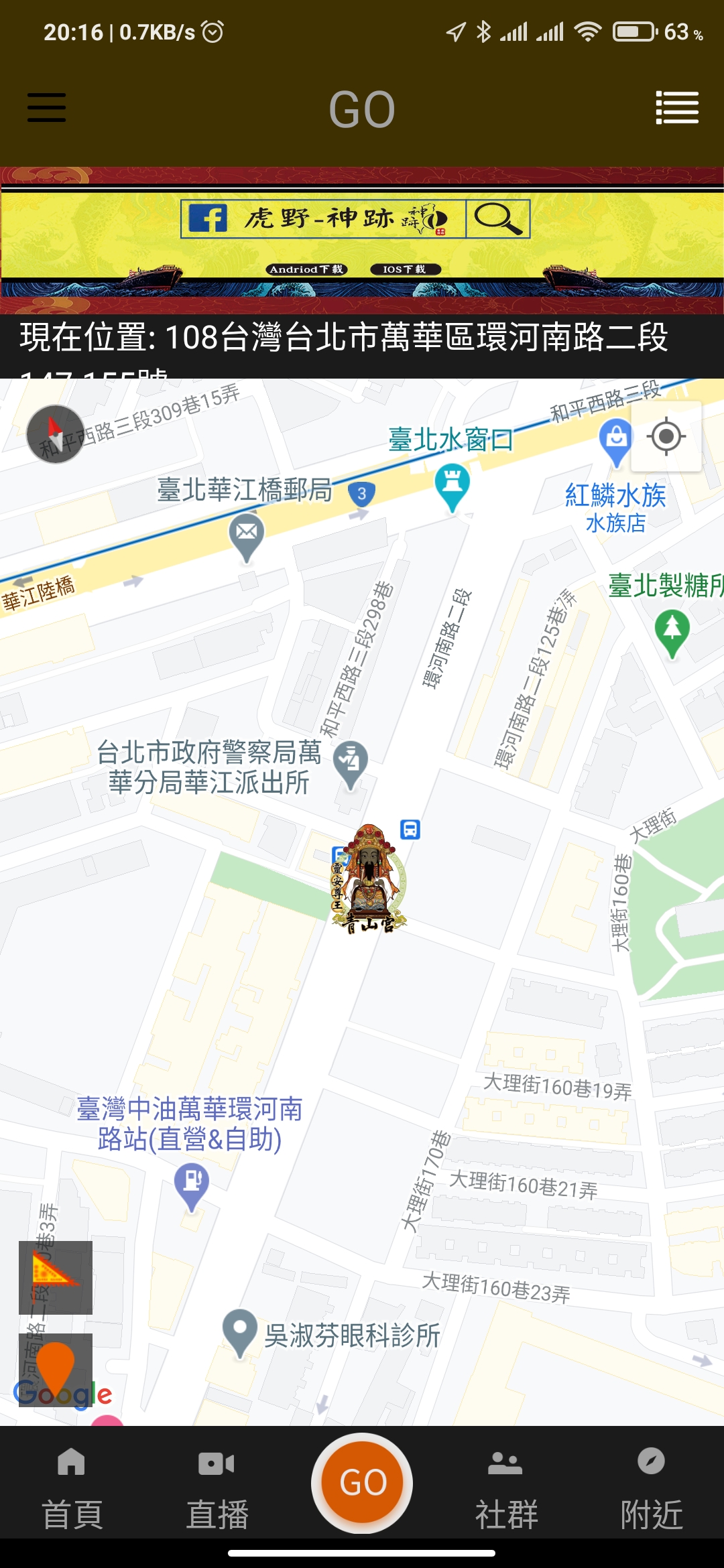724x1568 pixels.
Task: Reset map orientation with compass
Action: click(56, 434)
